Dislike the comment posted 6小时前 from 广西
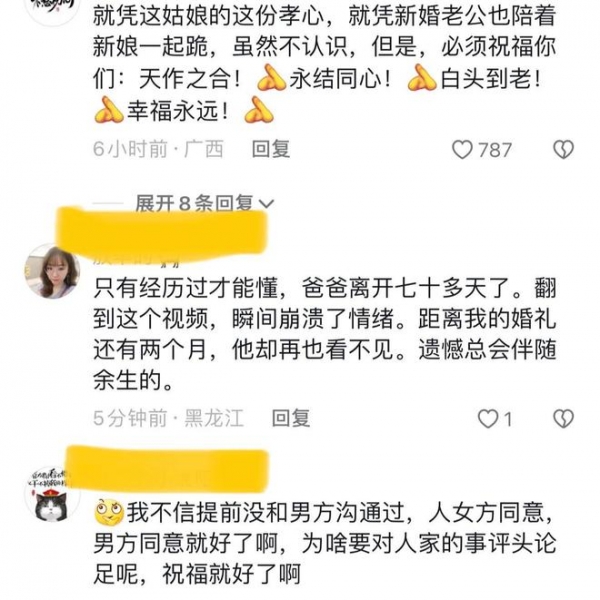This screenshot has width=600, height=600. tap(564, 150)
